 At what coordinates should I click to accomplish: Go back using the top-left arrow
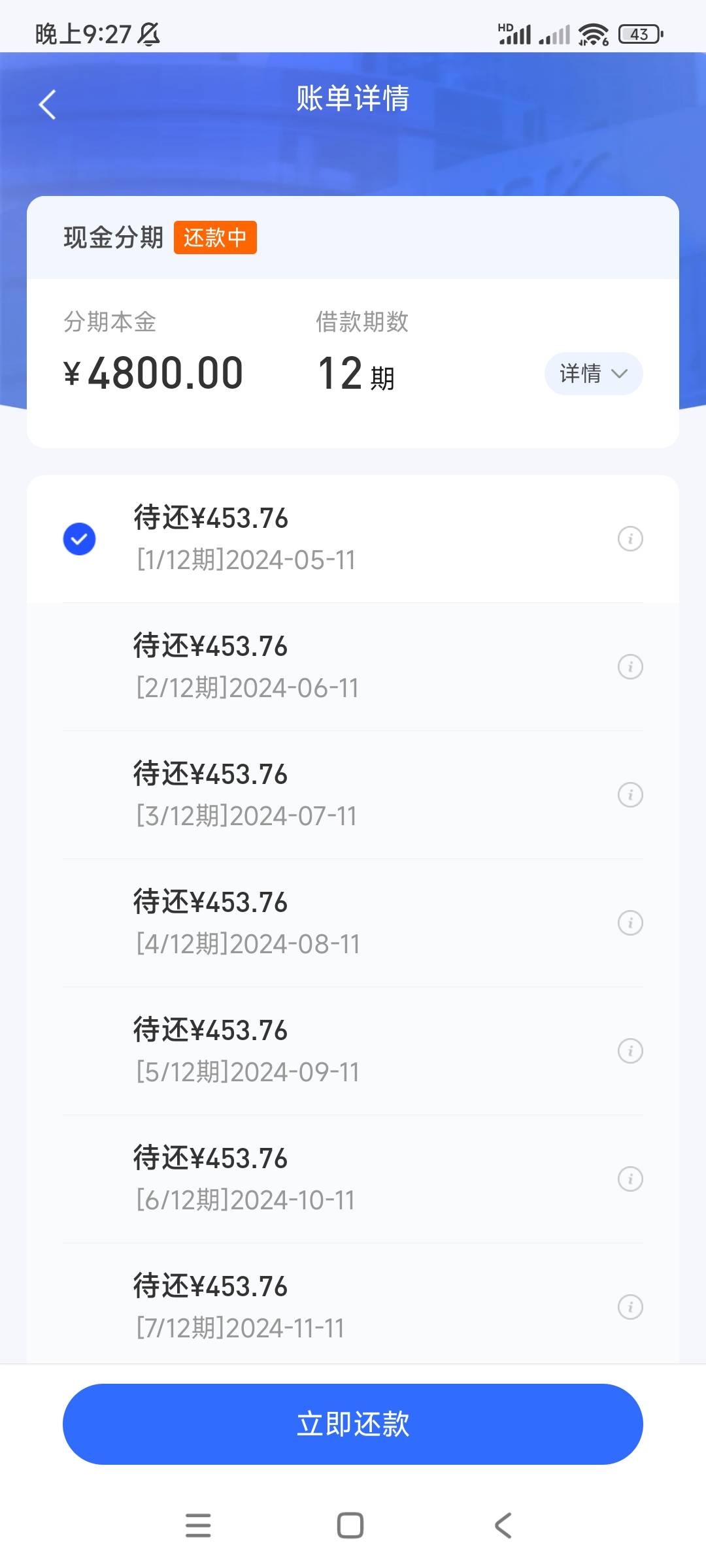(x=47, y=105)
